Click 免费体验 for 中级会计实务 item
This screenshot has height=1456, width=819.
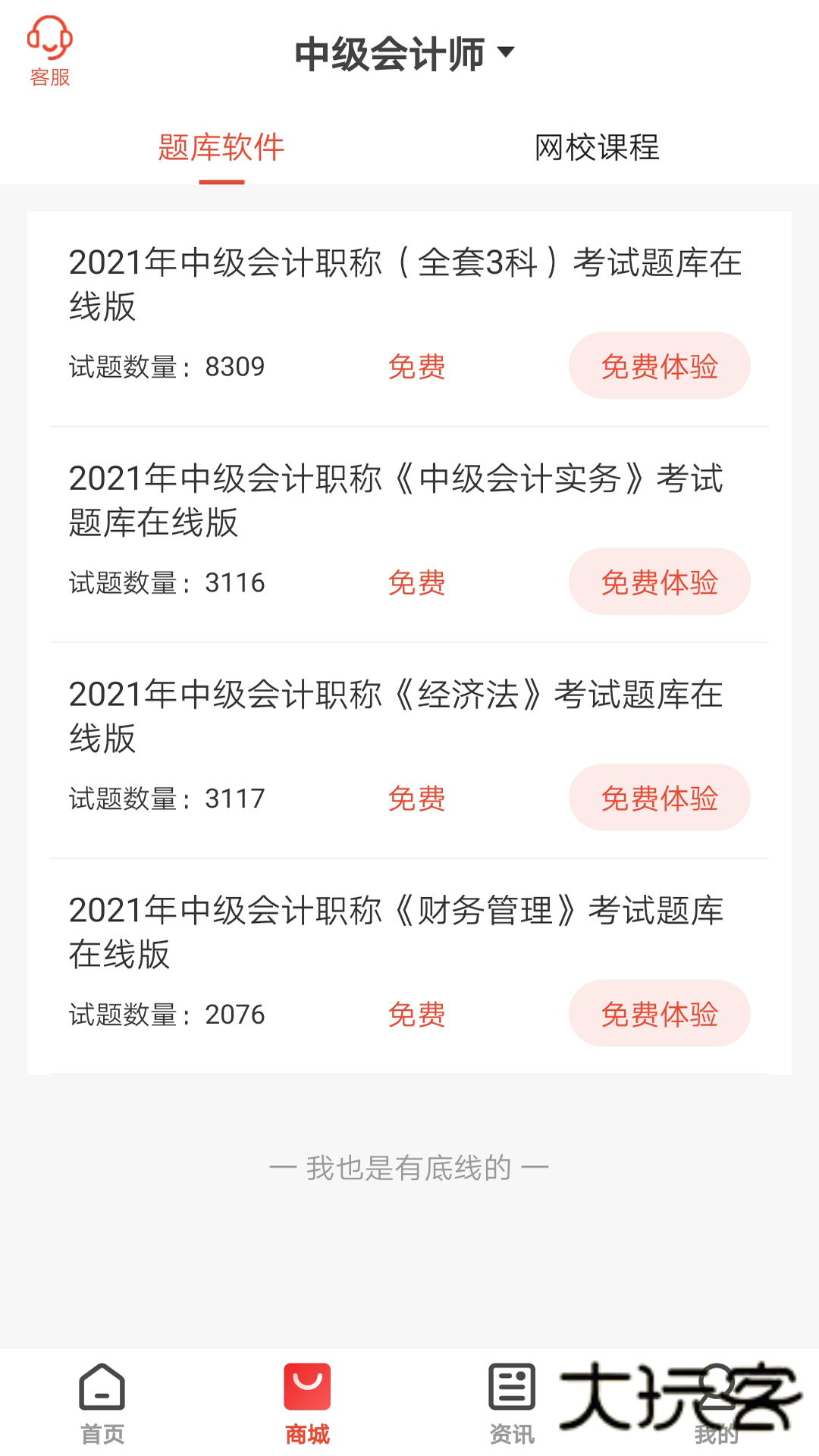[659, 582]
